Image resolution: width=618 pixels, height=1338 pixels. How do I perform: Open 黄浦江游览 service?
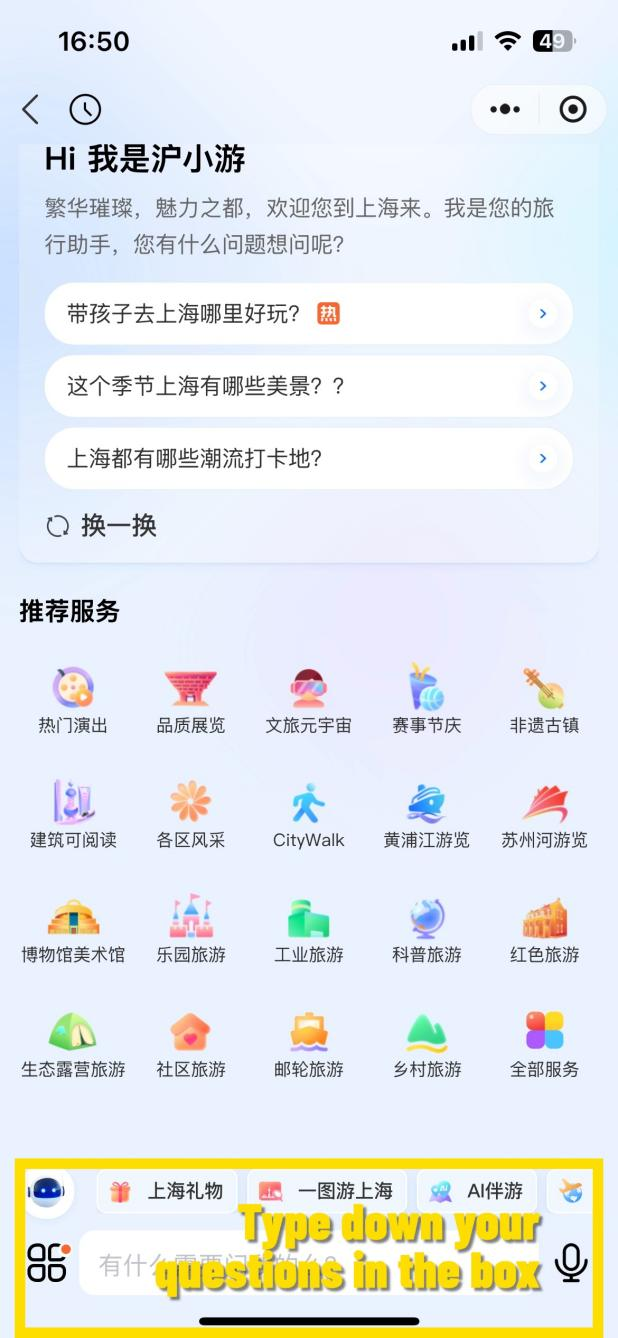pos(426,816)
